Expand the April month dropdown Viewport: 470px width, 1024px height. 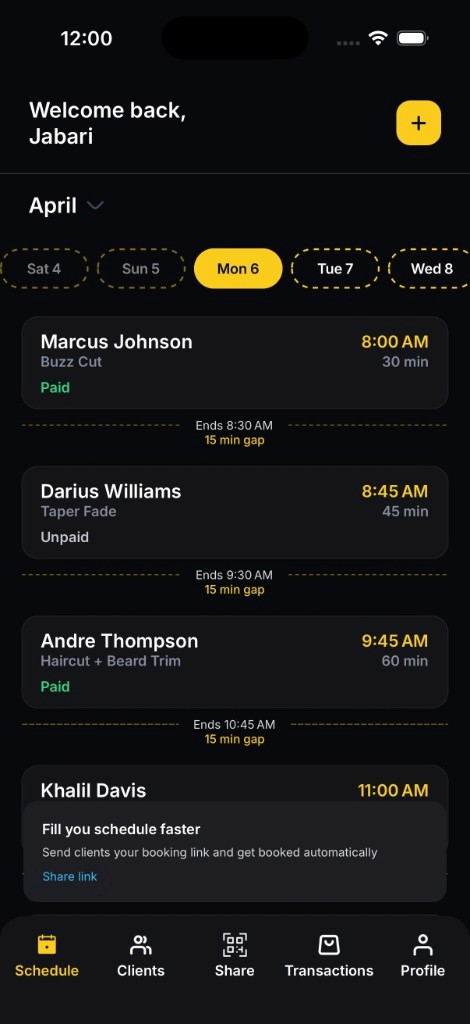[66, 206]
